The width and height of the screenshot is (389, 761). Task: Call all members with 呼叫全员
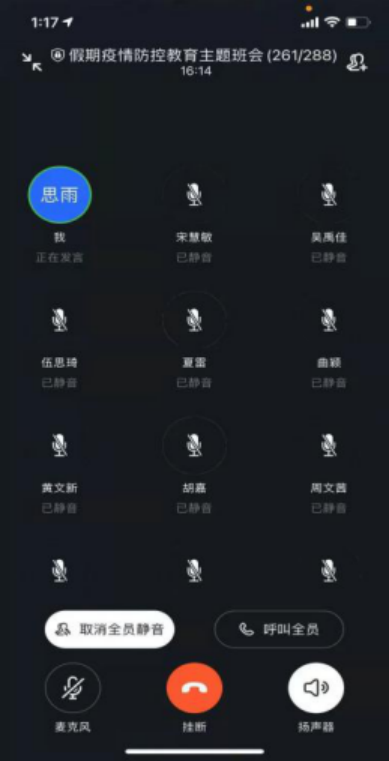click(279, 629)
